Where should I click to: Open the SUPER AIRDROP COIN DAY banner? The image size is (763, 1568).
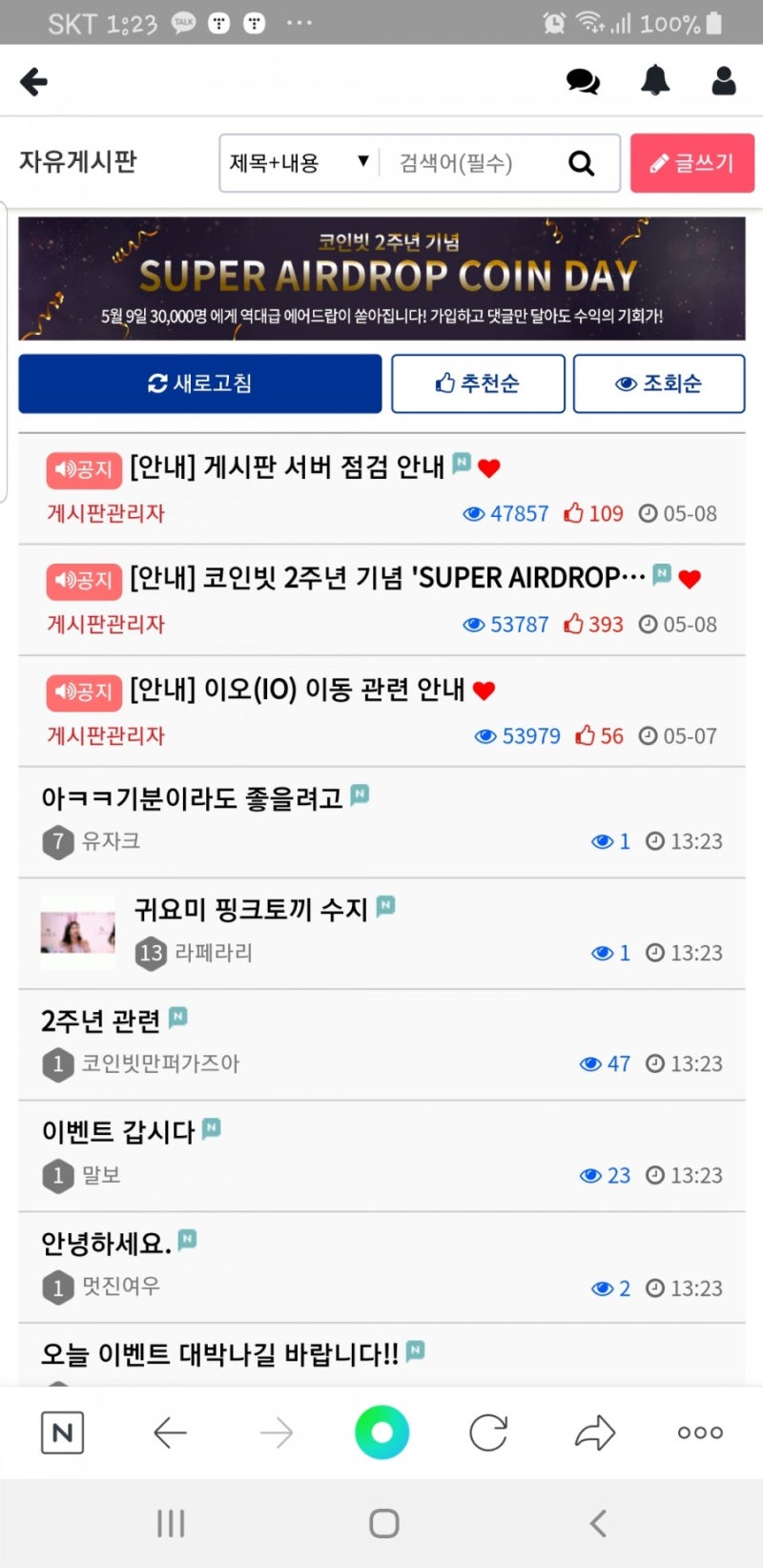click(381, 279)
